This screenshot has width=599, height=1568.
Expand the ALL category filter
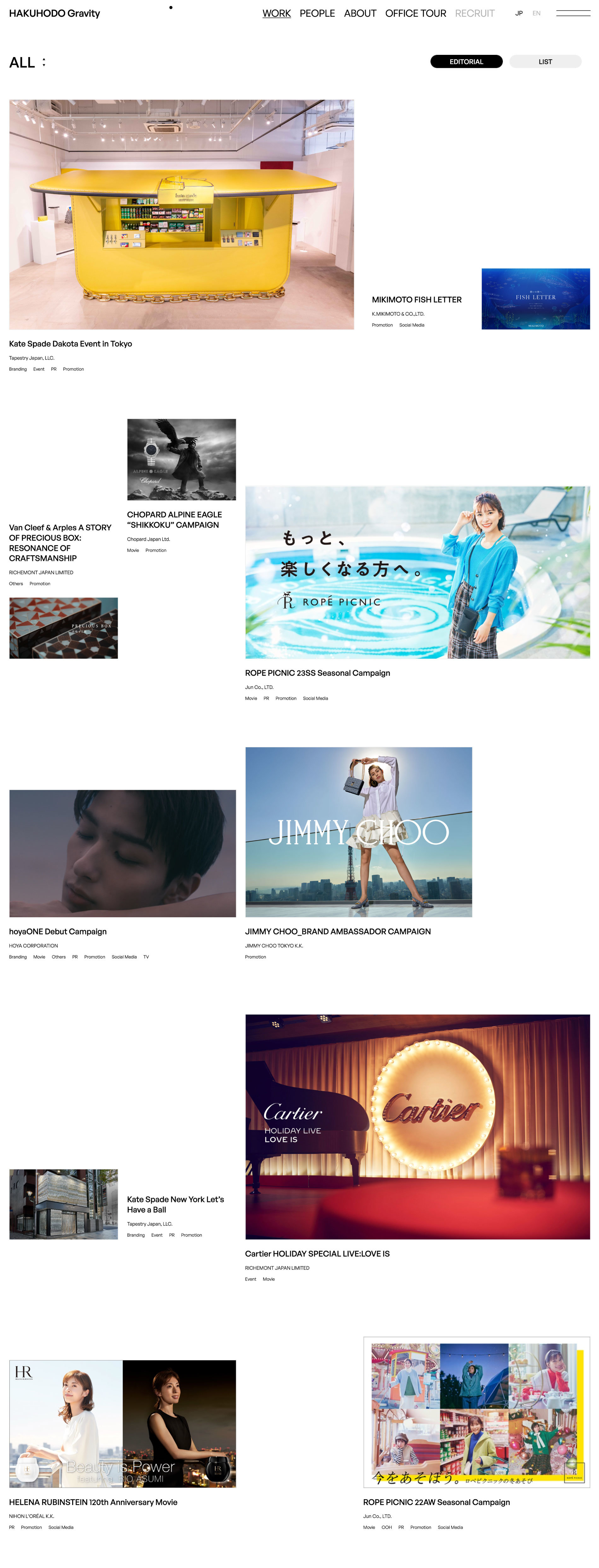click(27, 63)
